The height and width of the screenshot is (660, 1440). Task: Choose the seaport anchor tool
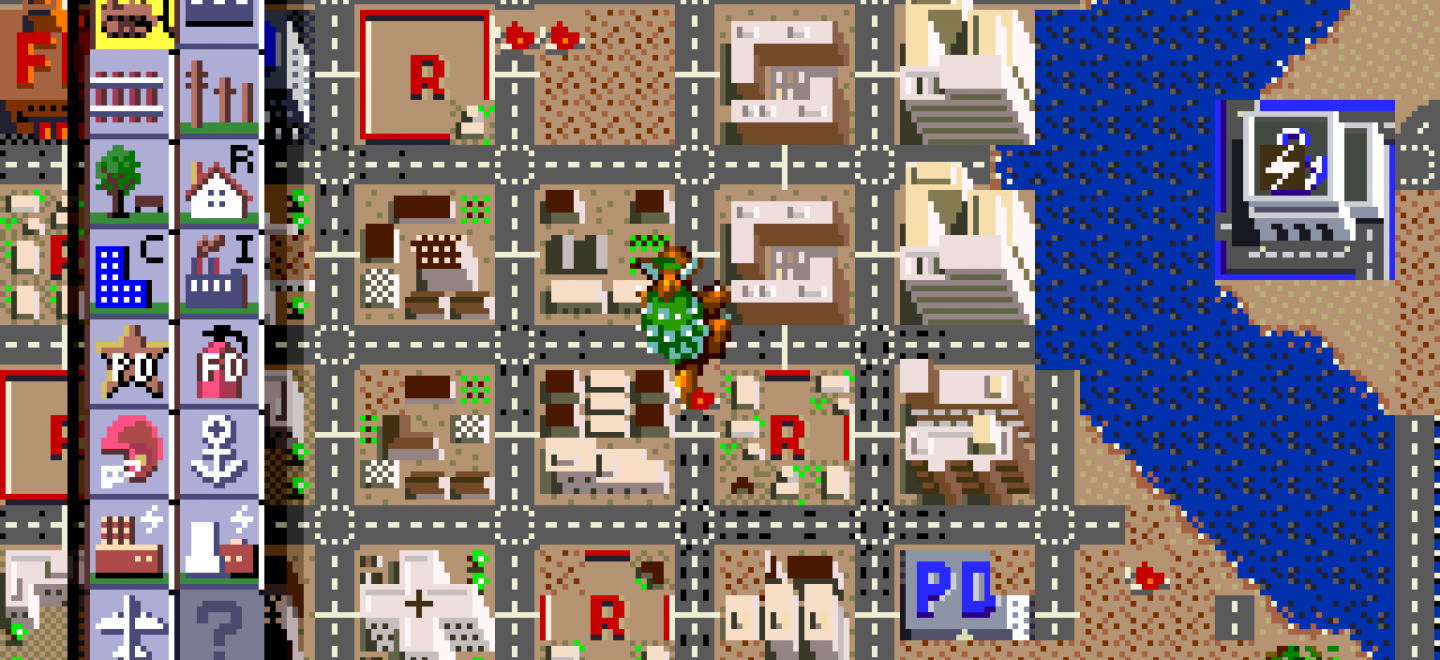coord(219,452)
